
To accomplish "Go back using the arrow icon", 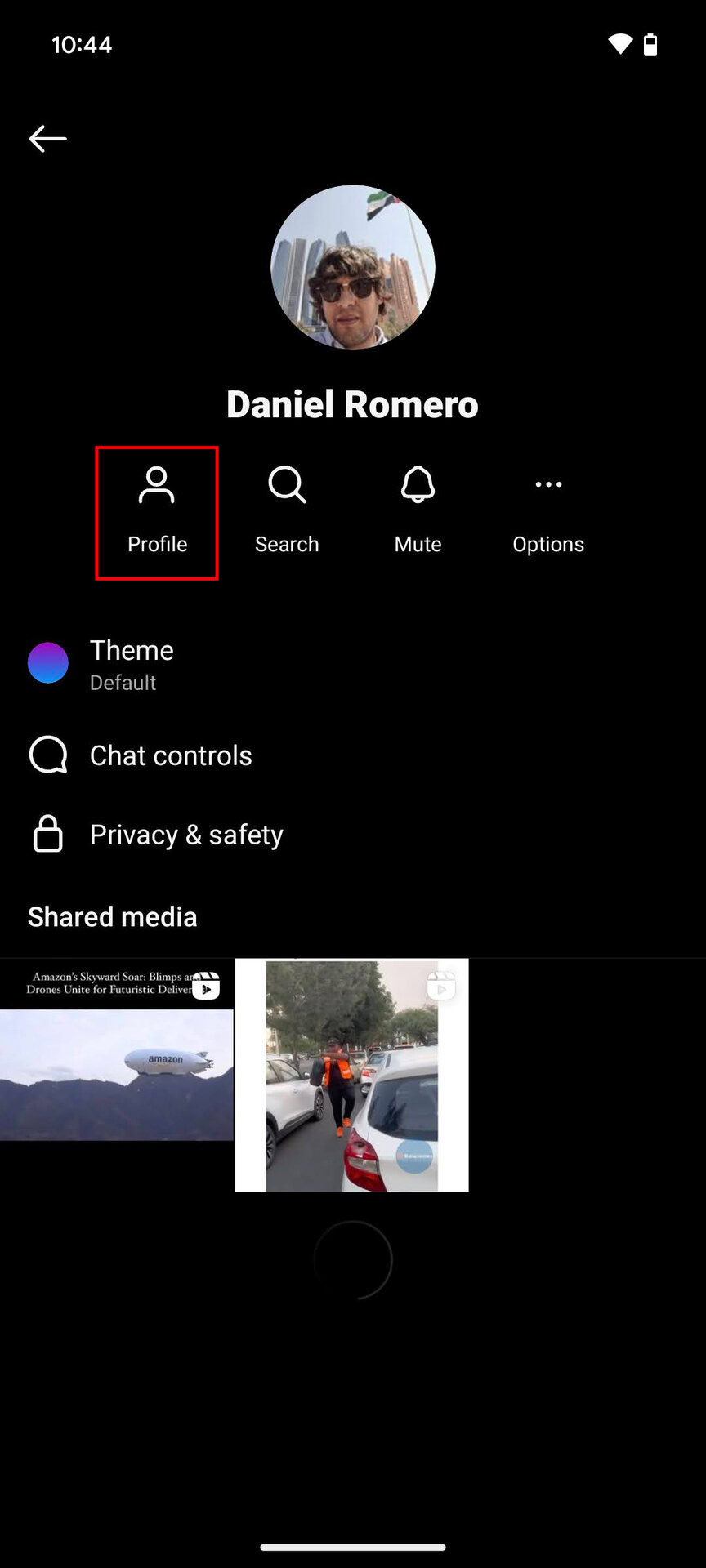I will coord(47,139).
